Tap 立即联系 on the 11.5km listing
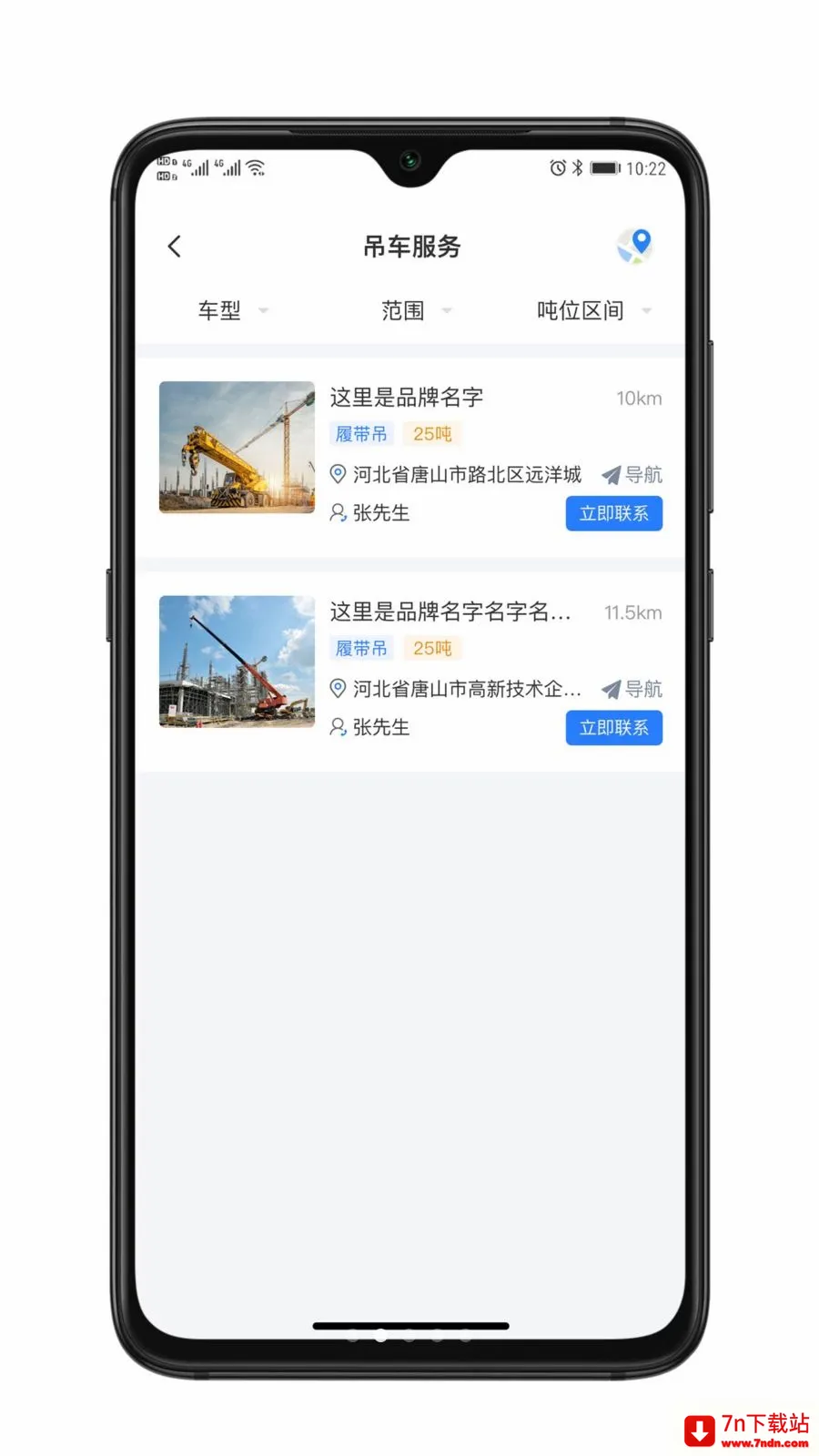Screen dimensions: 819x1456 pyautogui.click(x=614, y=728)
